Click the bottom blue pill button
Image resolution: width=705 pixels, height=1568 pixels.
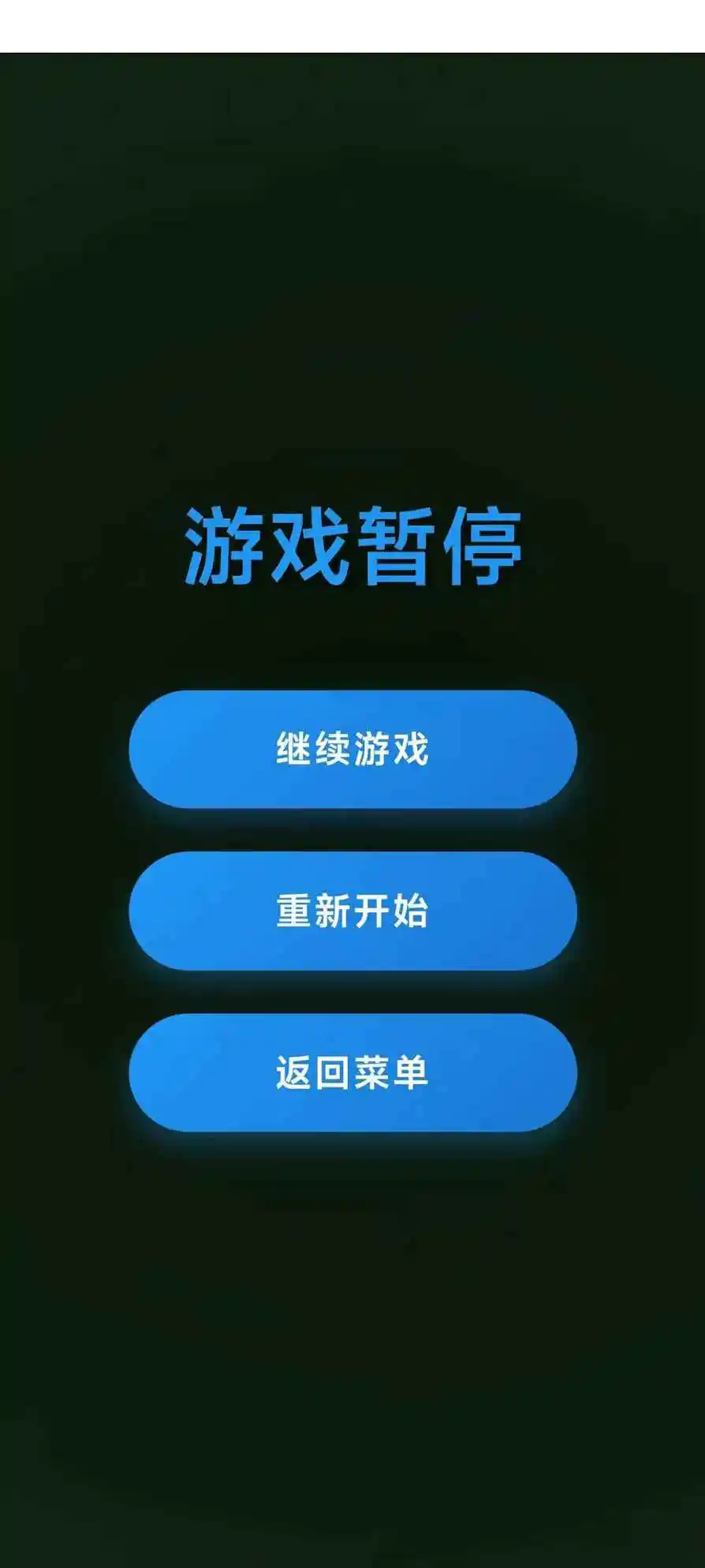(x=351, y=1073)
